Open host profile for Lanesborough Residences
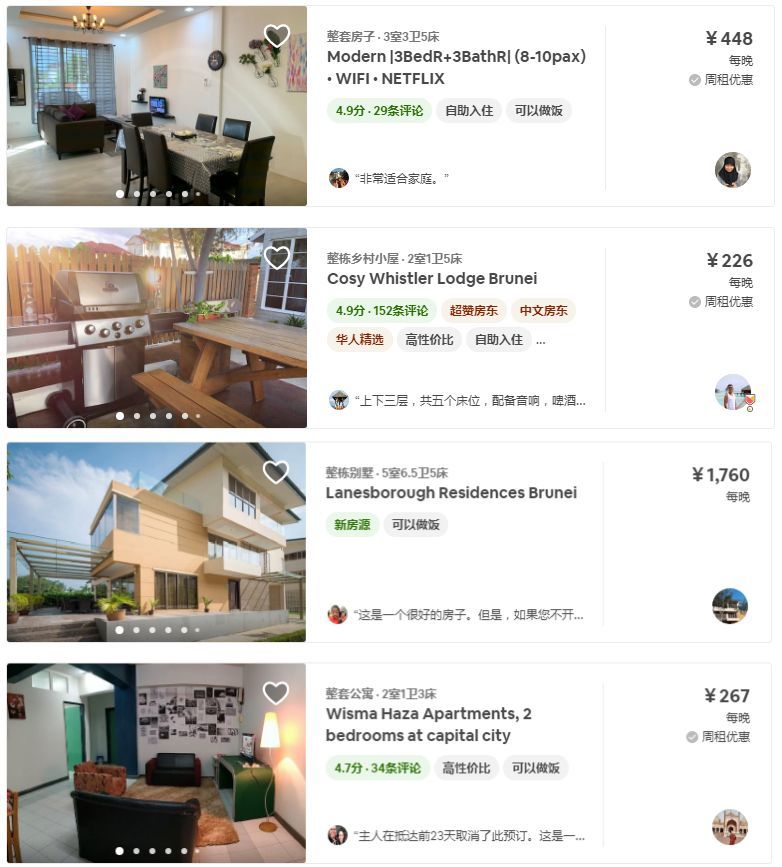The height and width of the screenshot is (867, 782). [x=730, y=606]
